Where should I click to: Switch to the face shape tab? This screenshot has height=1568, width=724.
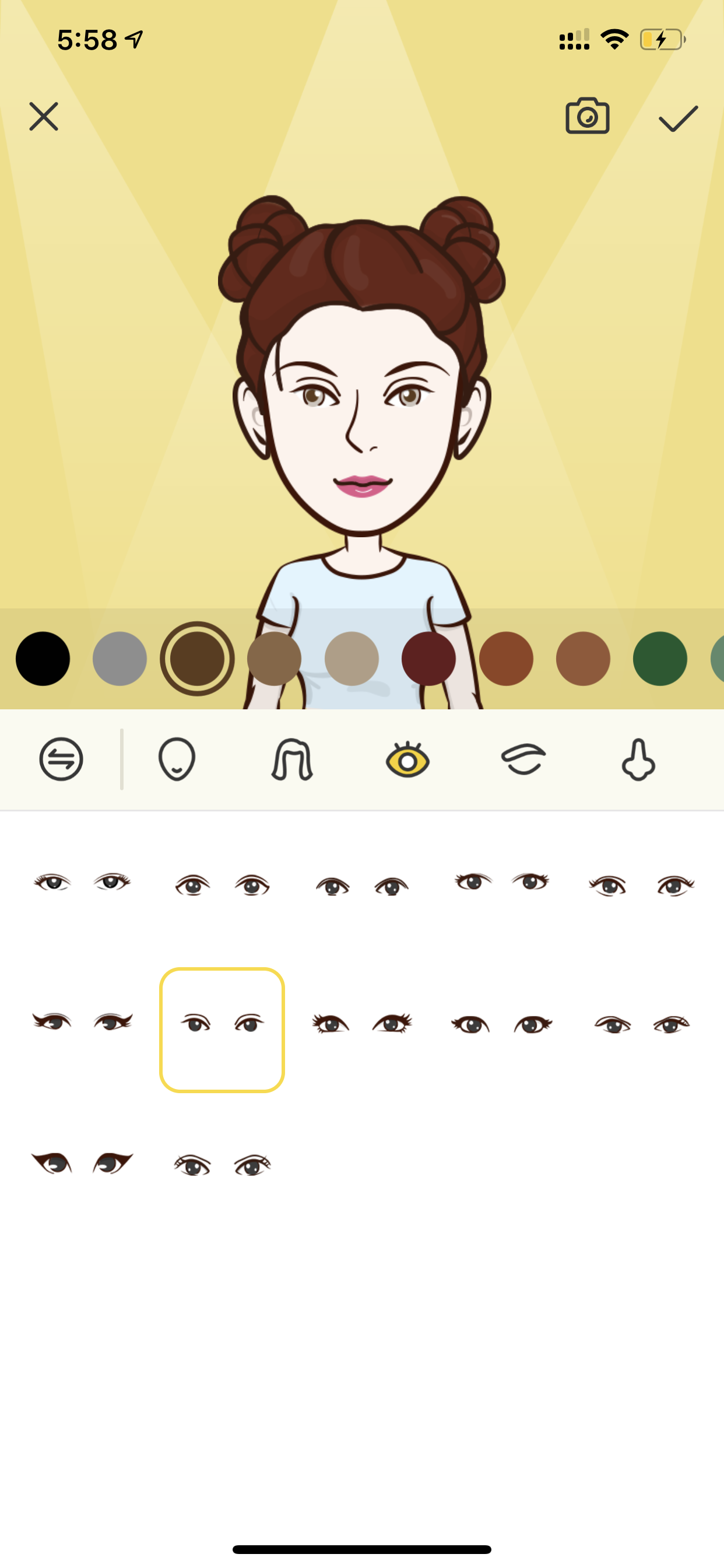click(x=177, y=759)
